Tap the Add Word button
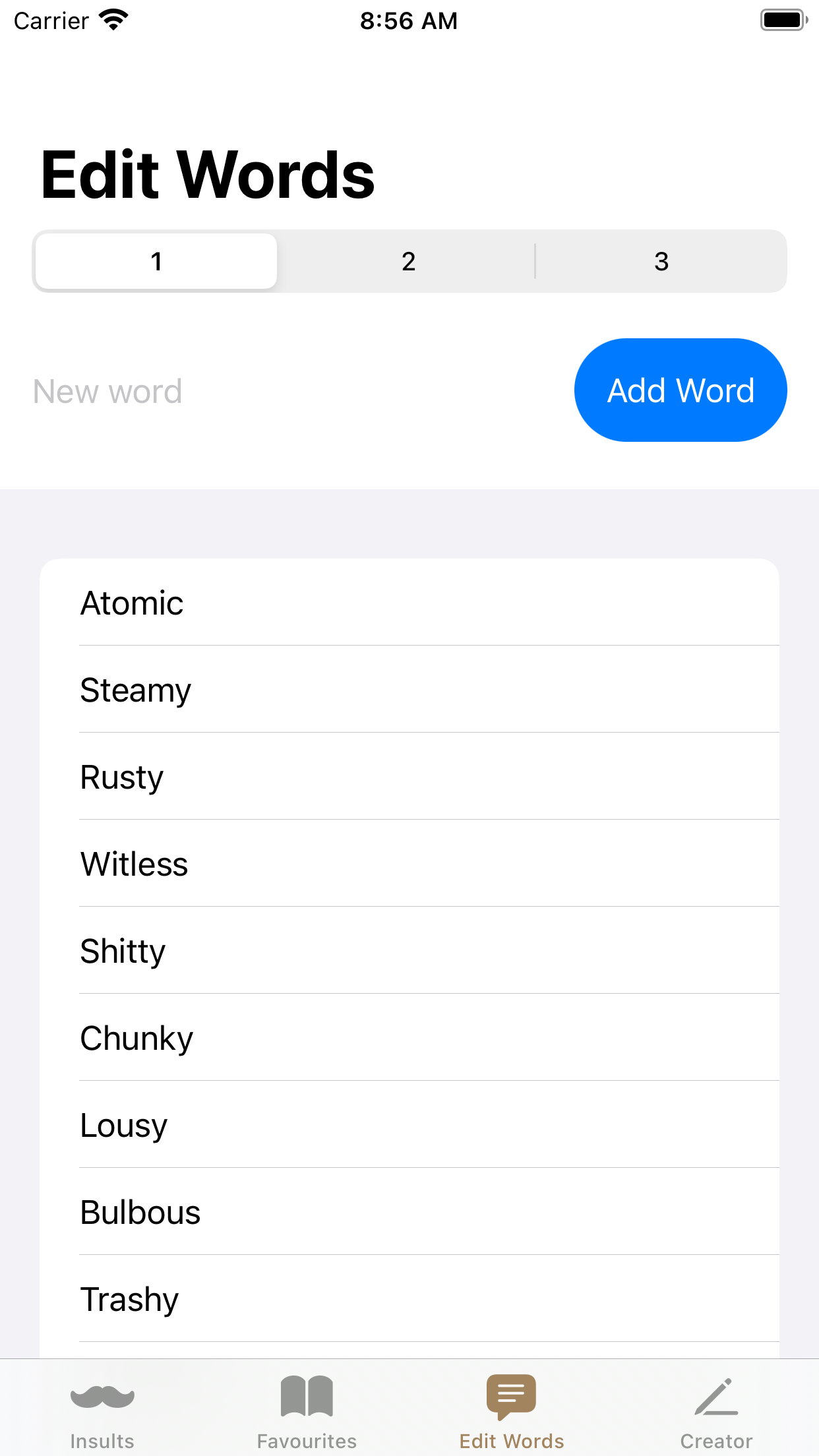The image size is (819, 1456). tap(680, 390)
